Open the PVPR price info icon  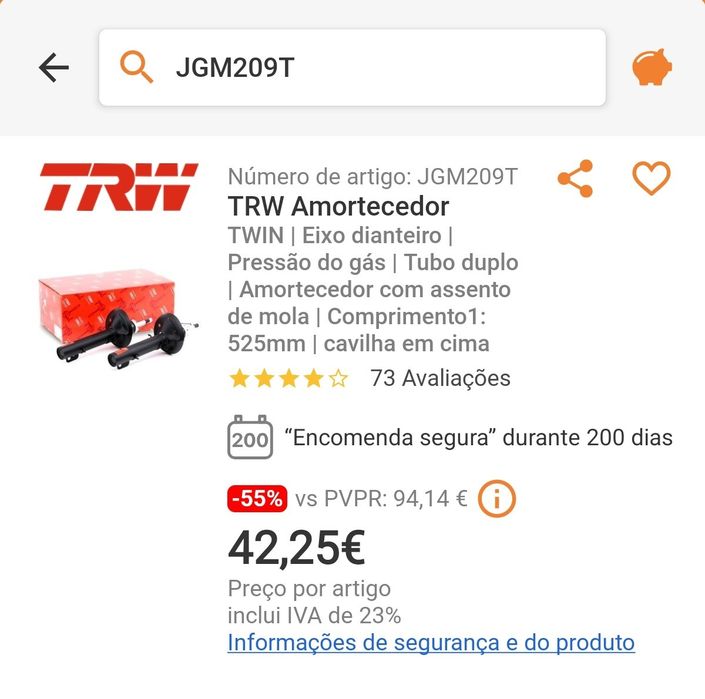click(497, 498)
